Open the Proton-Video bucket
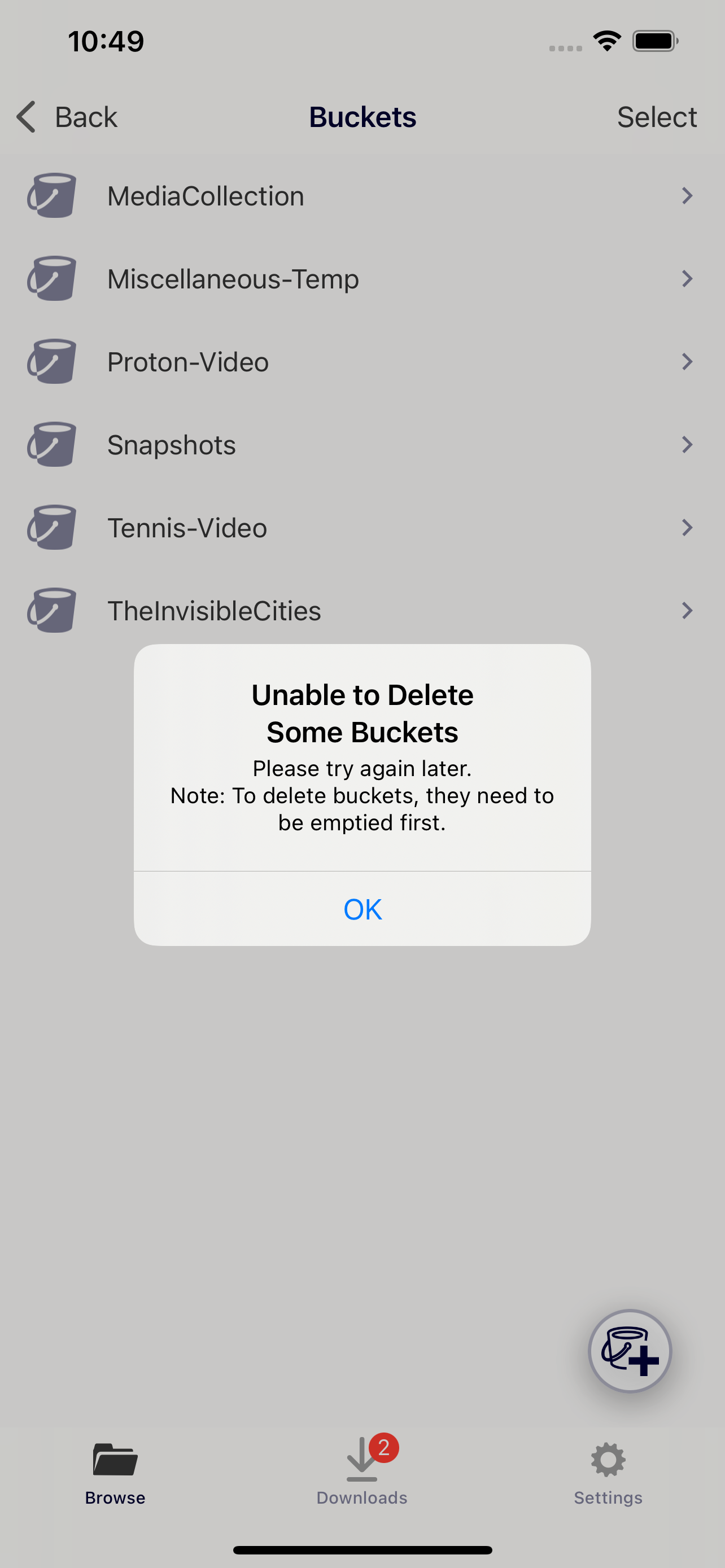The image size is (725, 1568). [362, 362]
